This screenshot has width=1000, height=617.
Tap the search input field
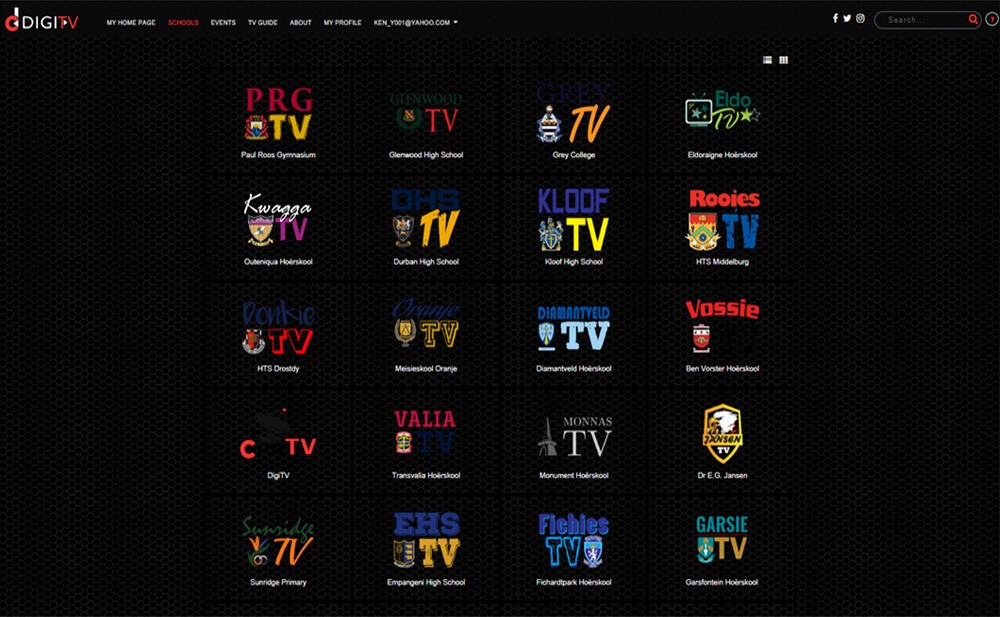922,19
